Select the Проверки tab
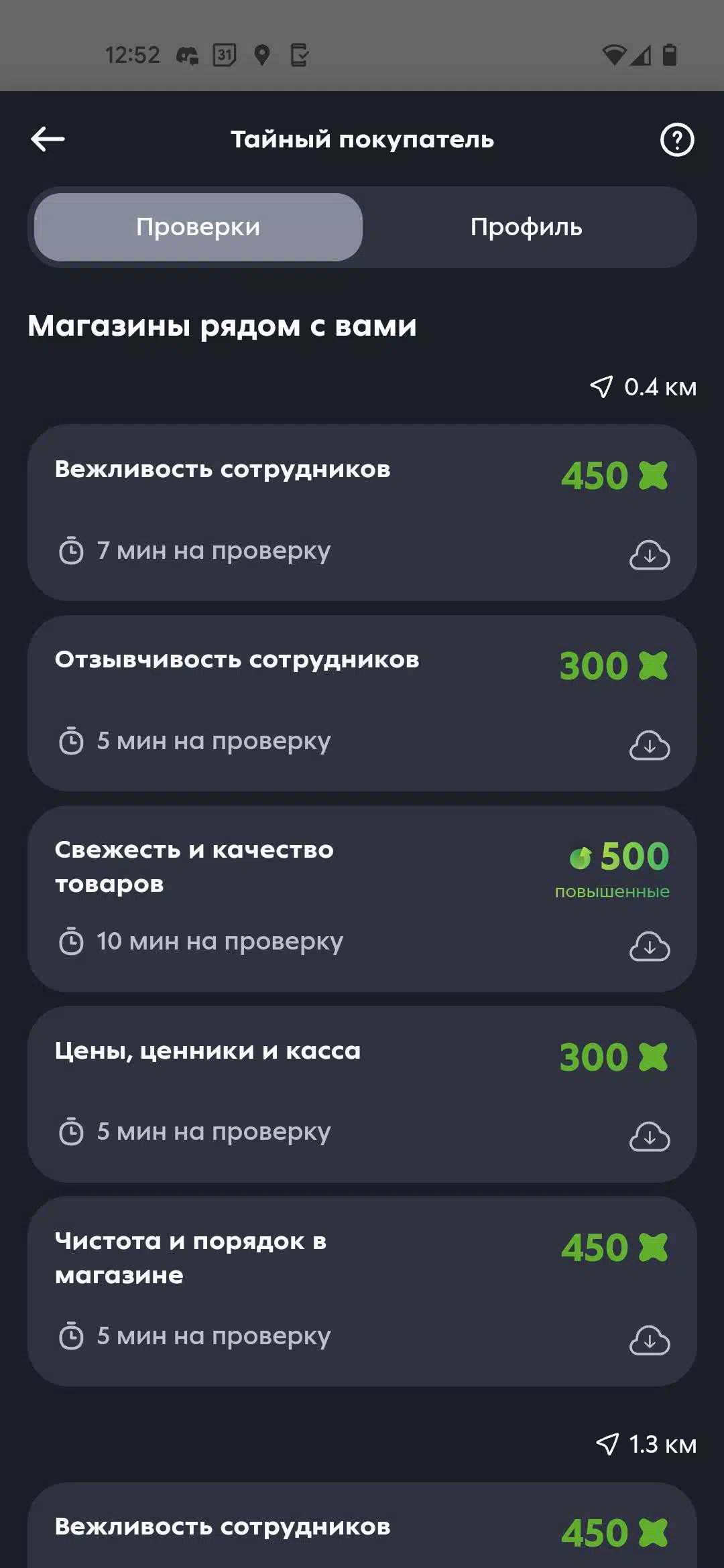Image resolution: width=724 pixels, height=1568 pixels. tap(198, 227)
